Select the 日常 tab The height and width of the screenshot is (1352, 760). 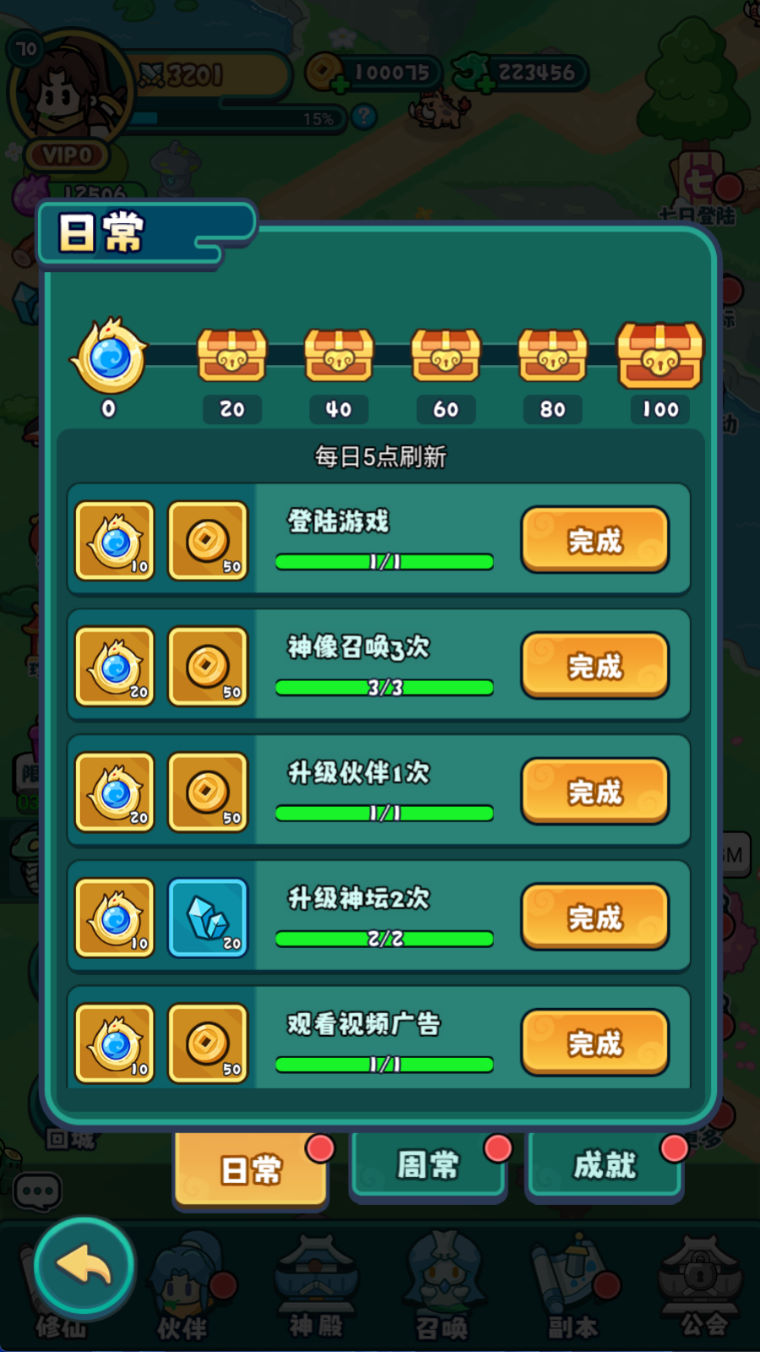tap(251, 1170)
